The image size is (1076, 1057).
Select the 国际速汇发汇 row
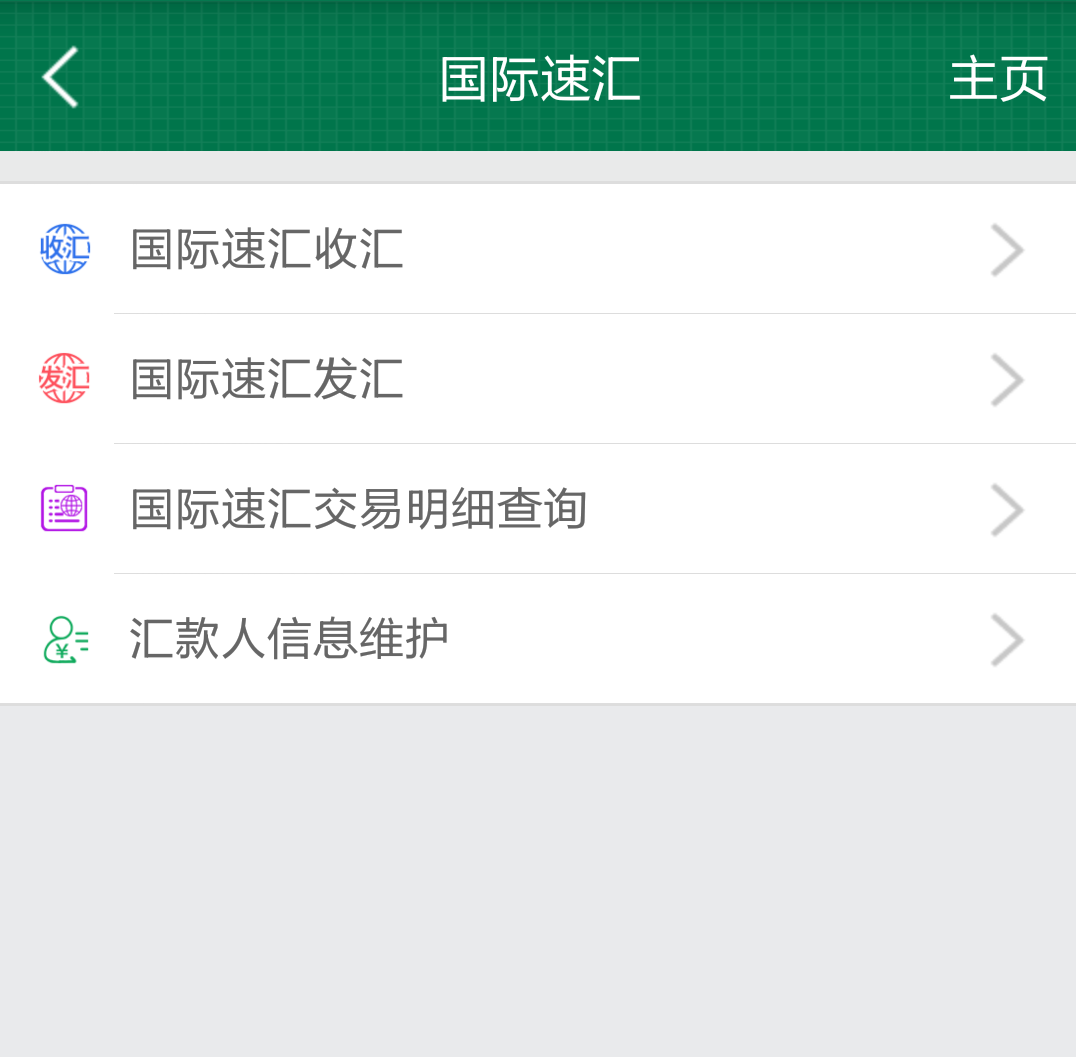pos(538,379)
